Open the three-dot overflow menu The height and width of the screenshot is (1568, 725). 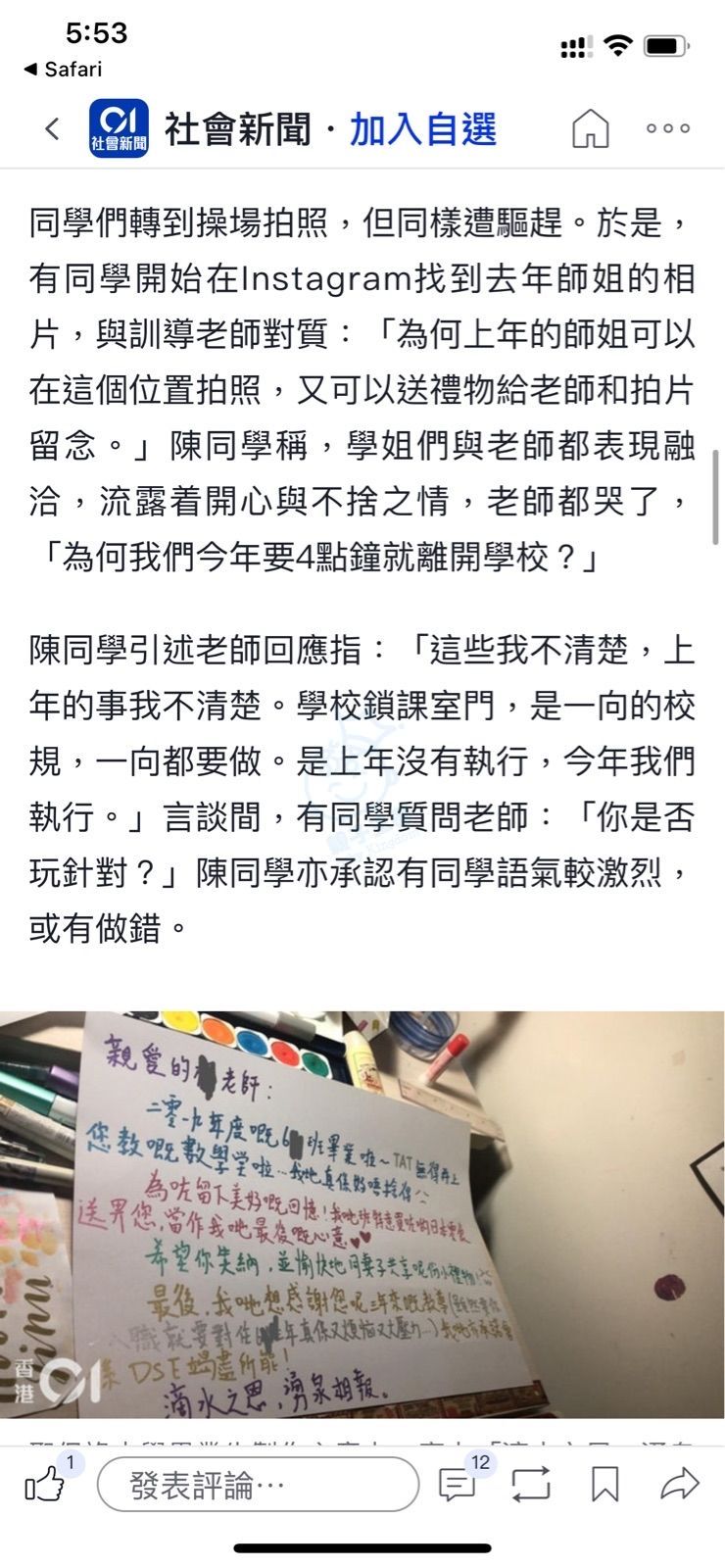coord(668,128)
